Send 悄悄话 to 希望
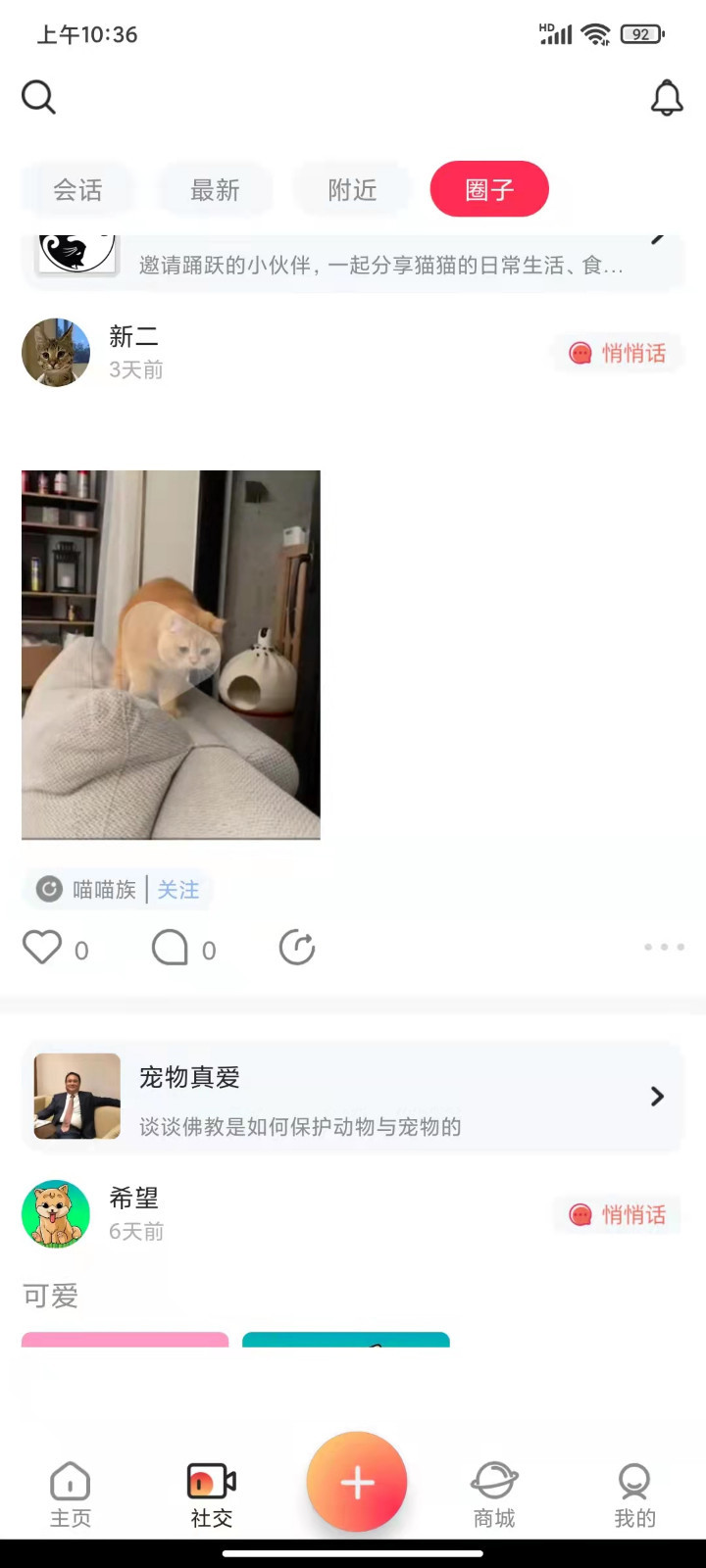 click(x=619, y=1215)
